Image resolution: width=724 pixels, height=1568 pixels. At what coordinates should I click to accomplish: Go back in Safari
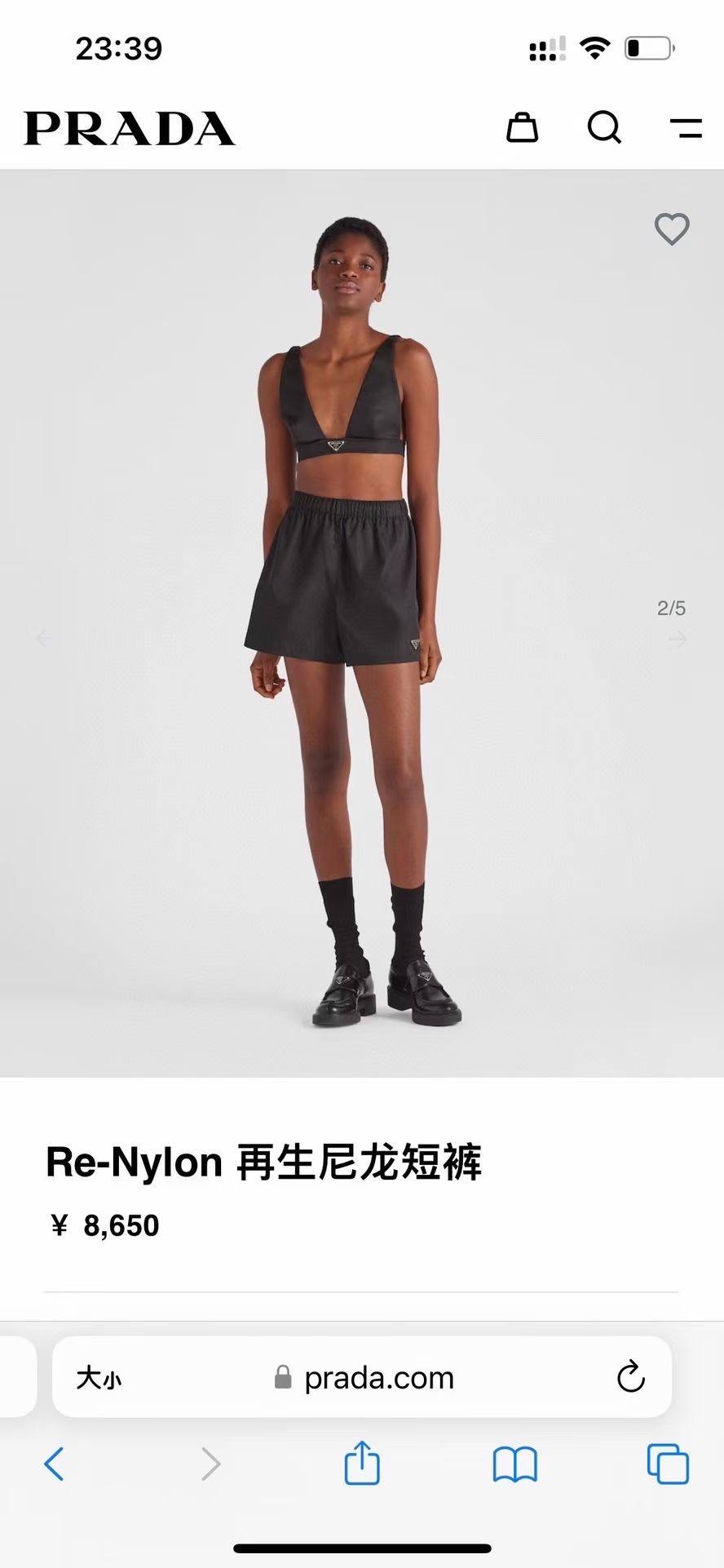[54, 1464]
